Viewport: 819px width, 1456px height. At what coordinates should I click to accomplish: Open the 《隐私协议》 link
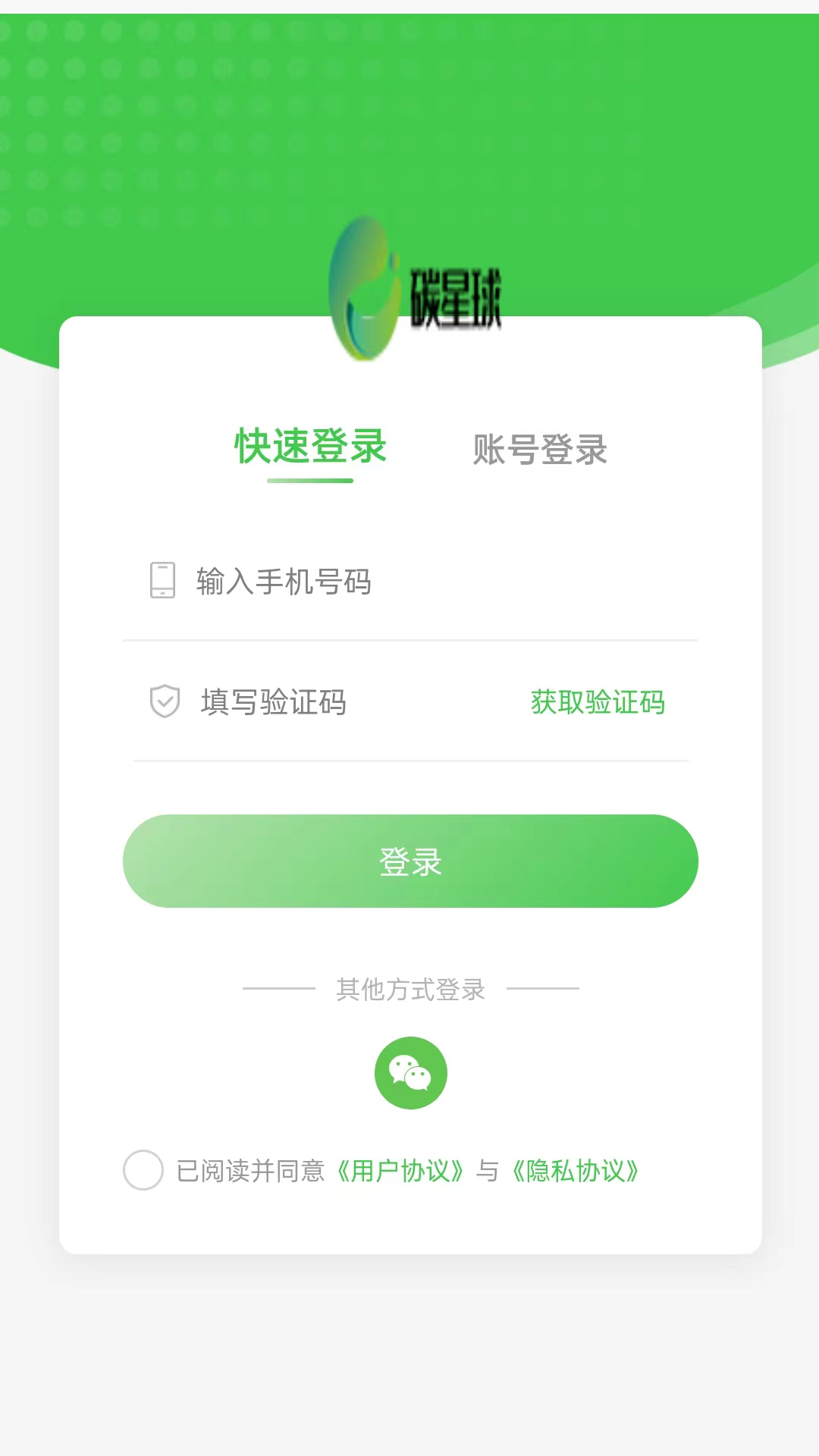[576, 1171]
